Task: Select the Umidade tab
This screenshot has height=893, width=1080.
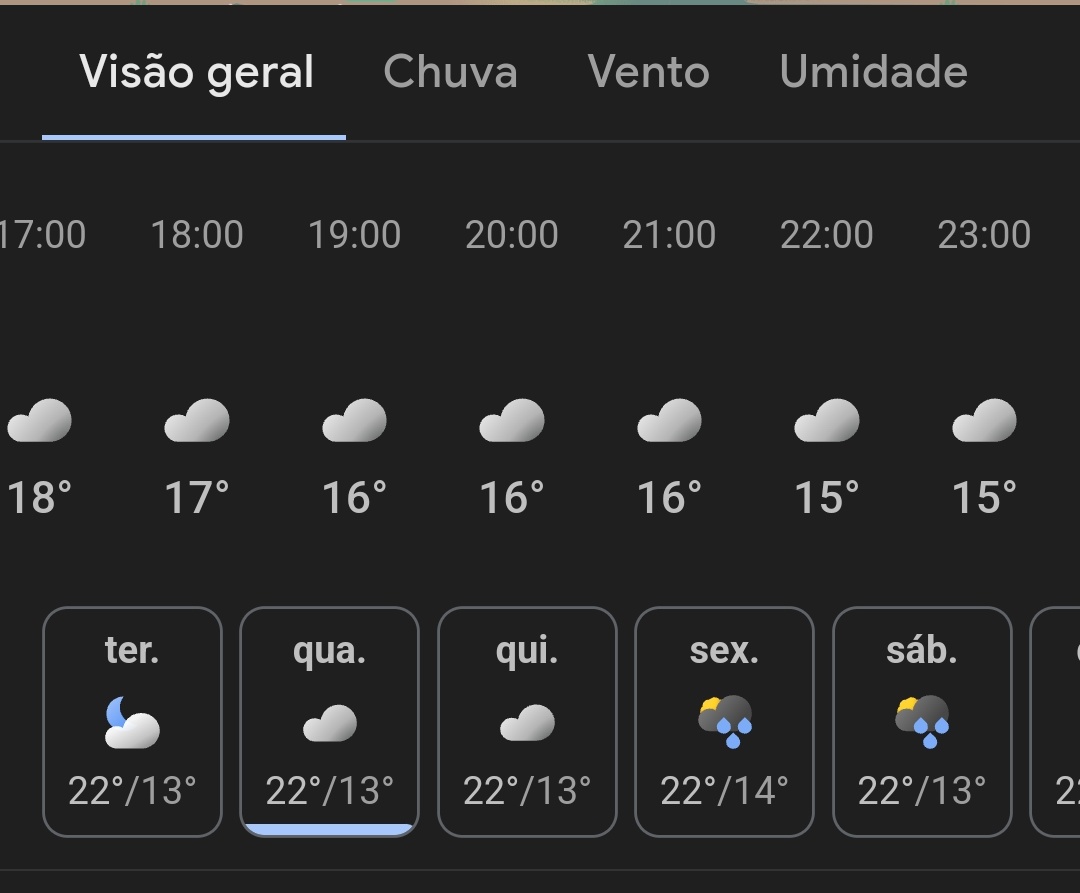Action: (873, 73)
